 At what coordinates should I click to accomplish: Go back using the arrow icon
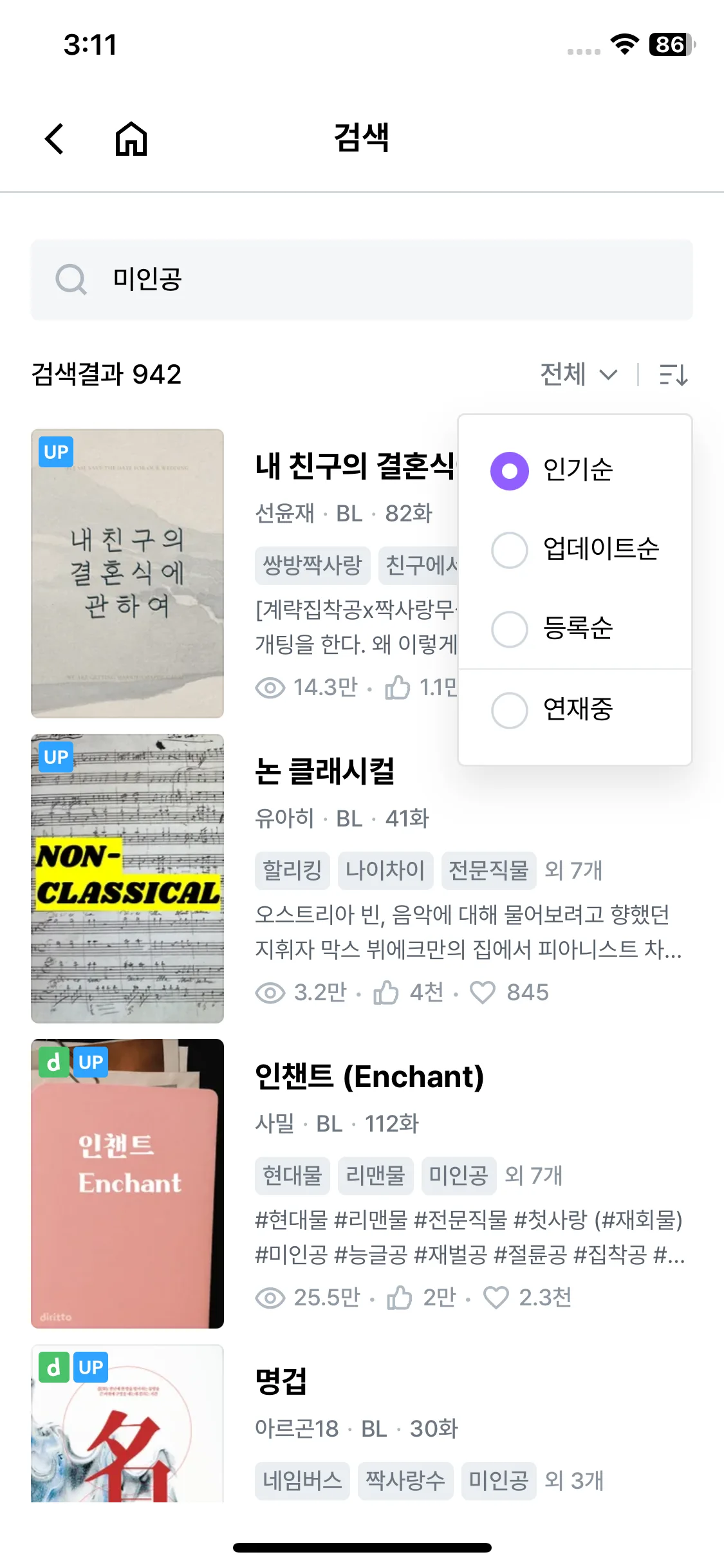55,139
